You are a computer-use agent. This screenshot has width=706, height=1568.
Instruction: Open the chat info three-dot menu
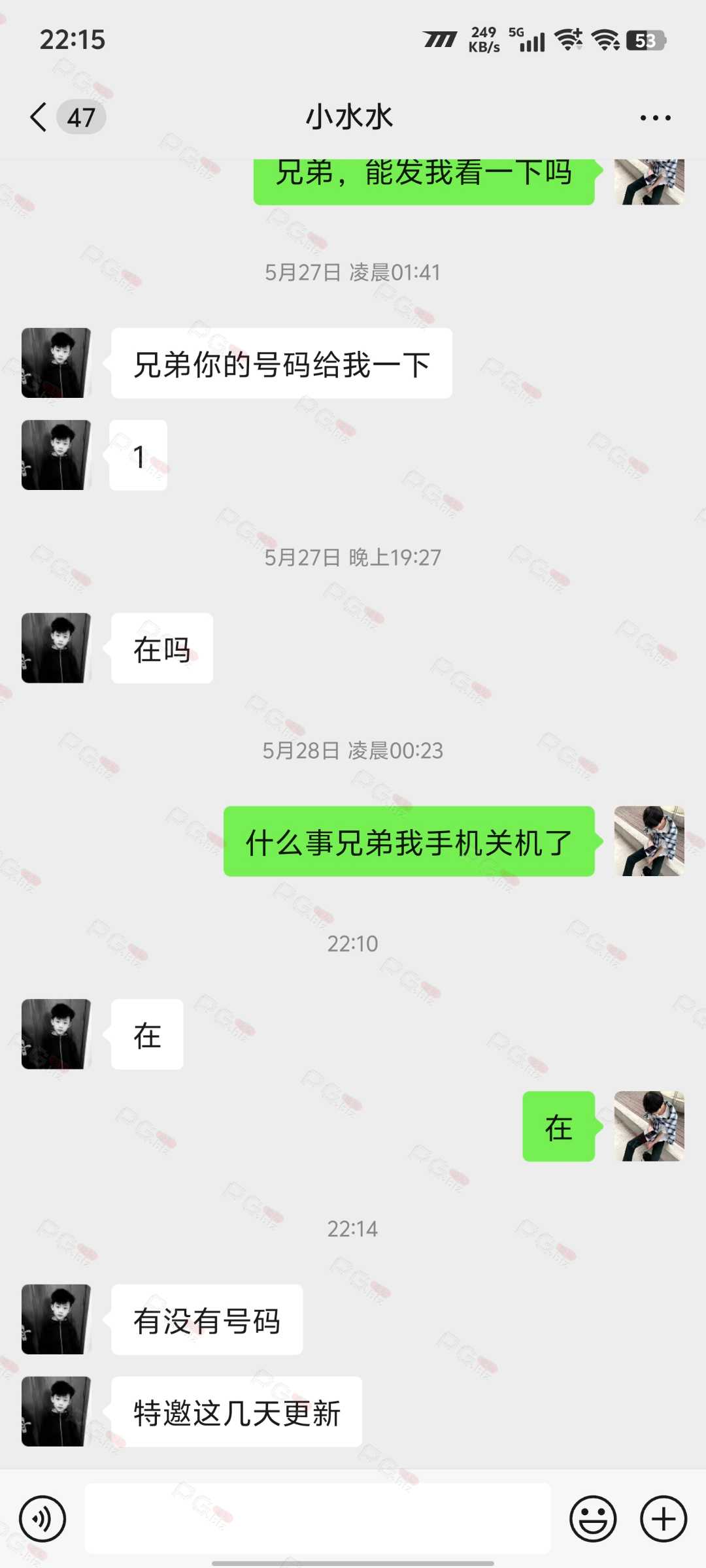click(655, 118)
